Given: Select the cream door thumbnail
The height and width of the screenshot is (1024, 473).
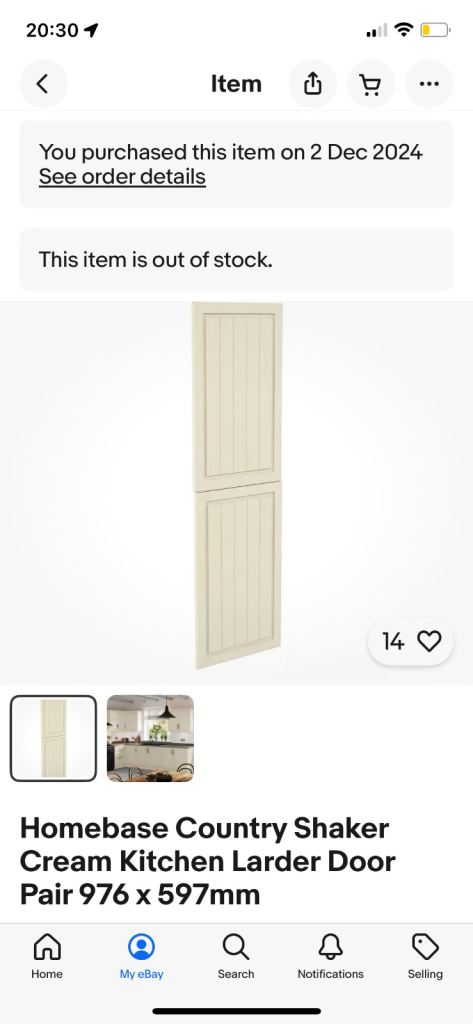Looking at the screenshot, I should (54, 739).
